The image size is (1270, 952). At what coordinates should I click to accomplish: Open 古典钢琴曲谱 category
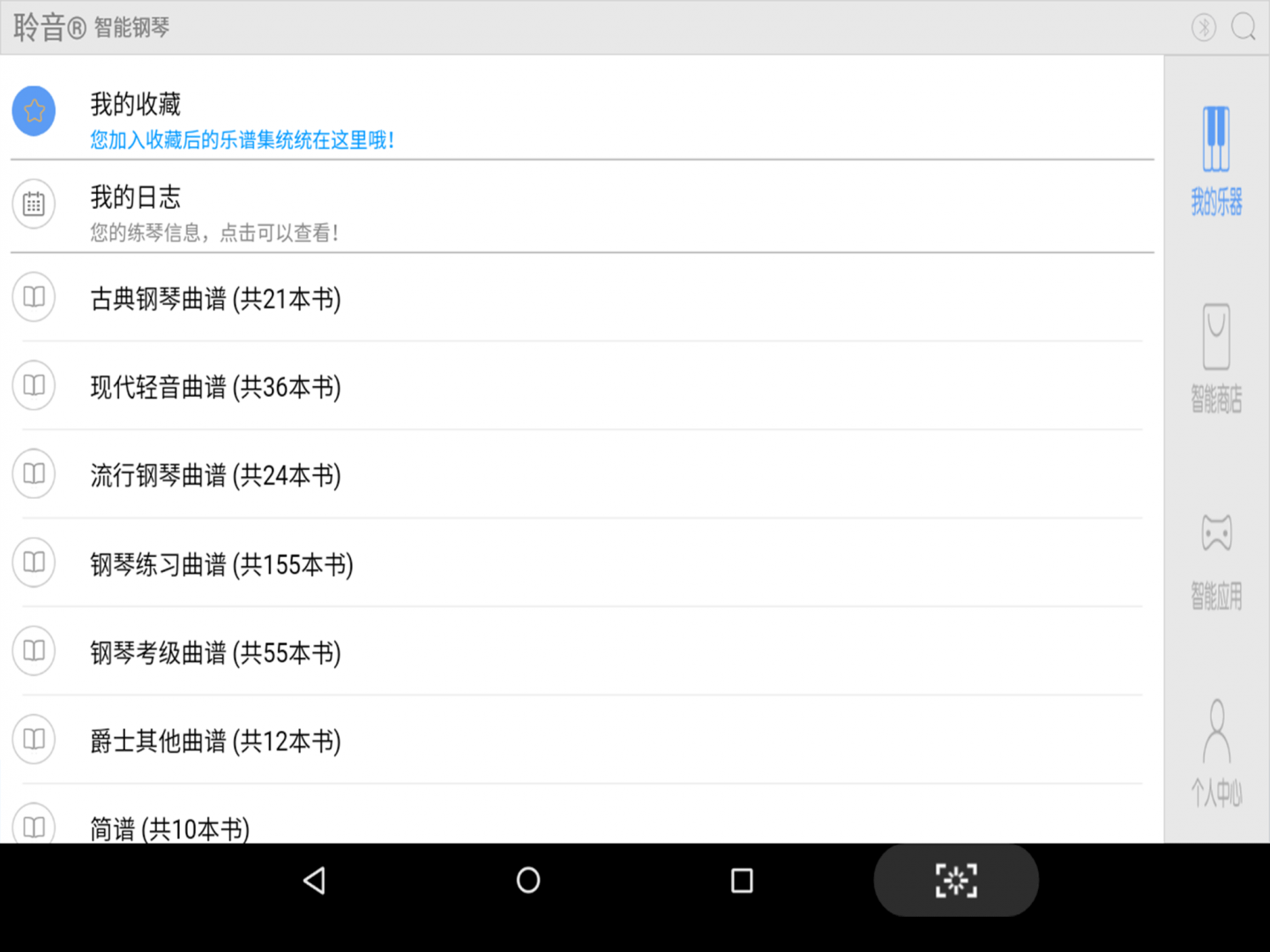point(582,298)
